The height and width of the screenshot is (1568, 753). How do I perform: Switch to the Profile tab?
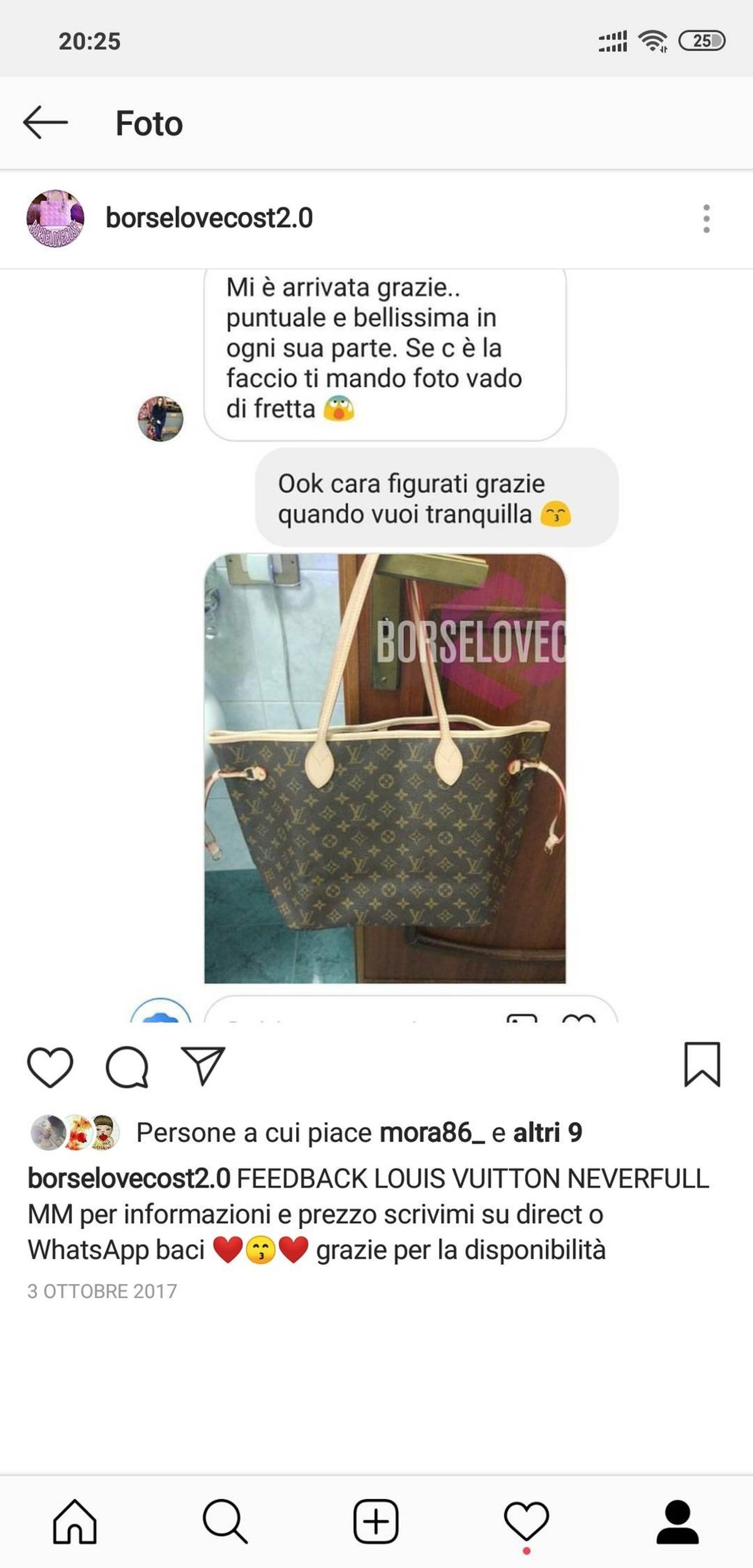678,1522
